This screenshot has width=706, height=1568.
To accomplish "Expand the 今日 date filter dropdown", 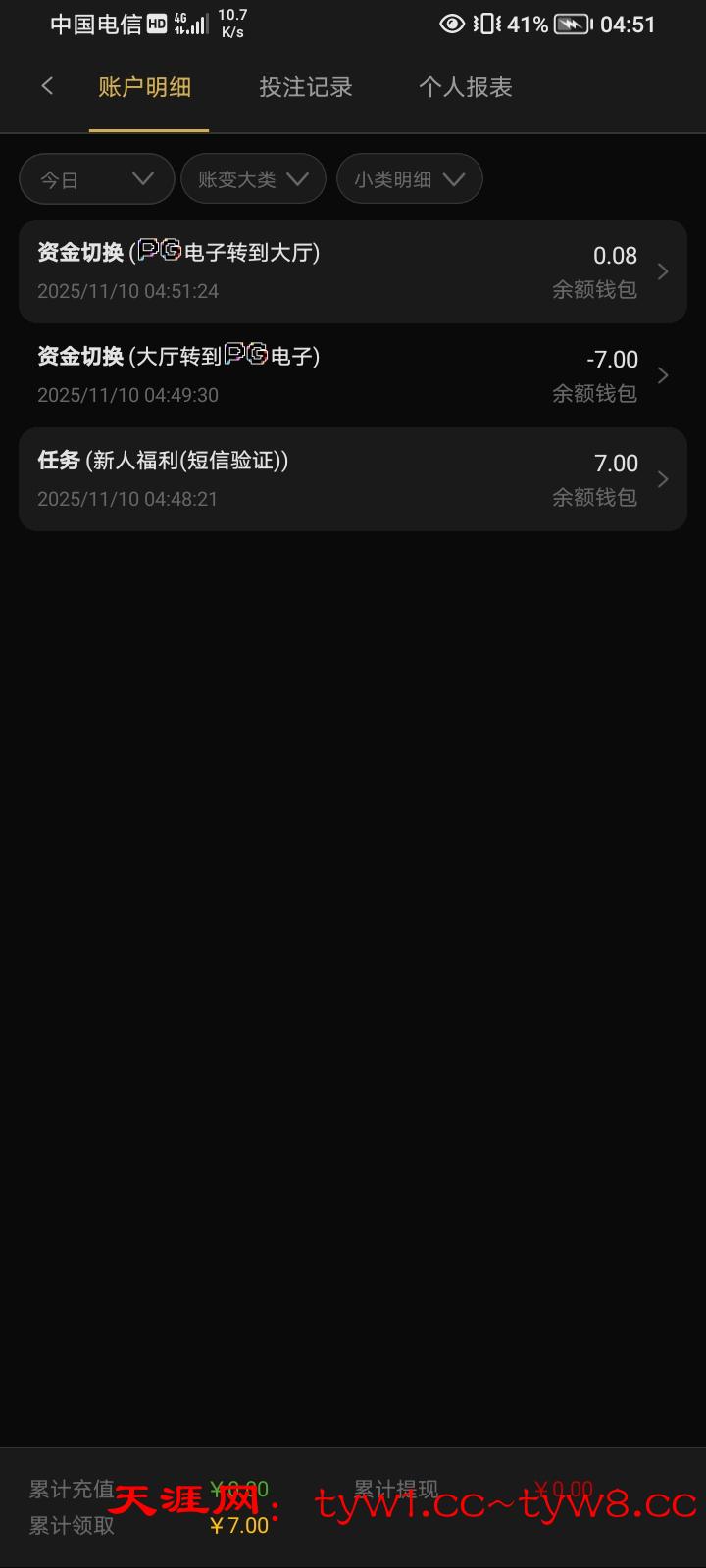I will 96,179.
